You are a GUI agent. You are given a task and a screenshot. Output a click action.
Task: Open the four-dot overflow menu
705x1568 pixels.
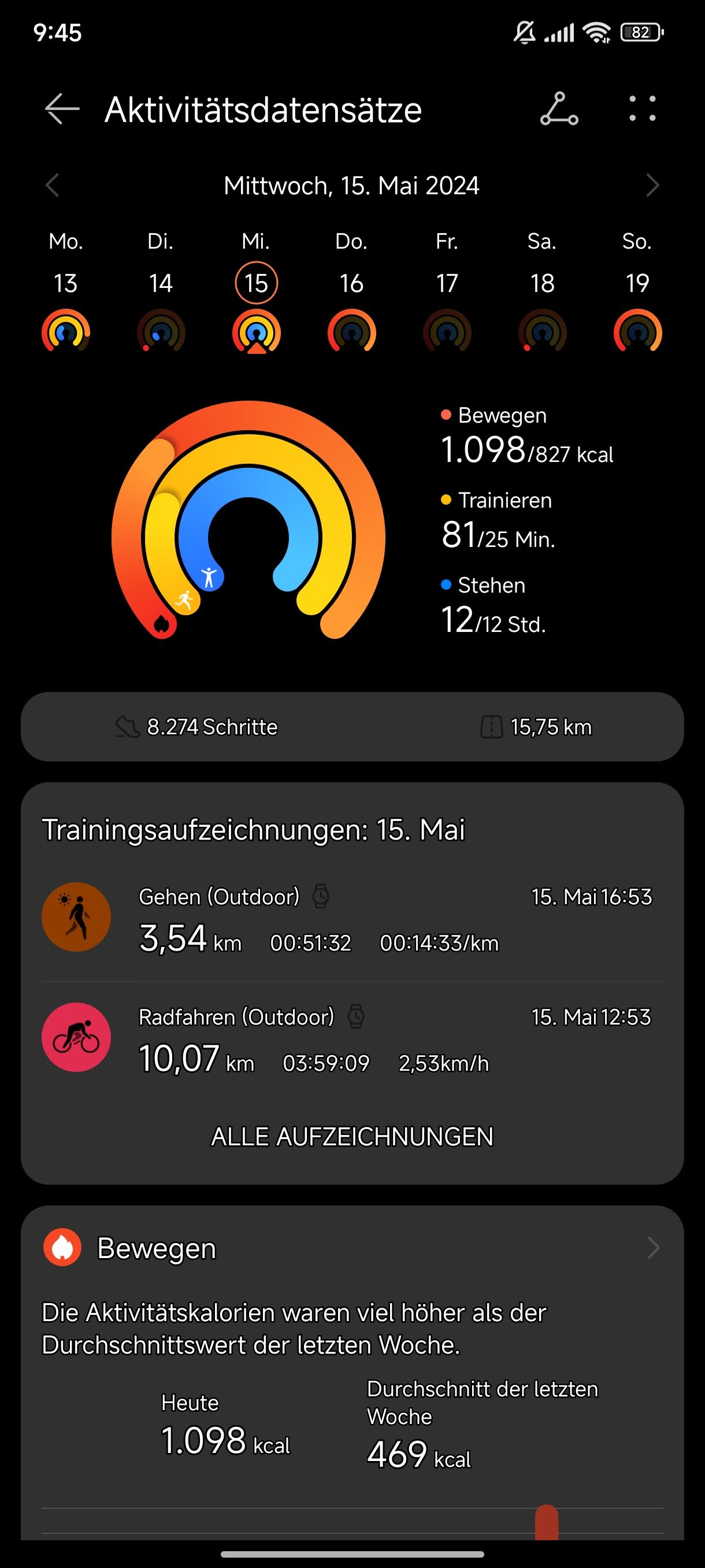(642, 109)
